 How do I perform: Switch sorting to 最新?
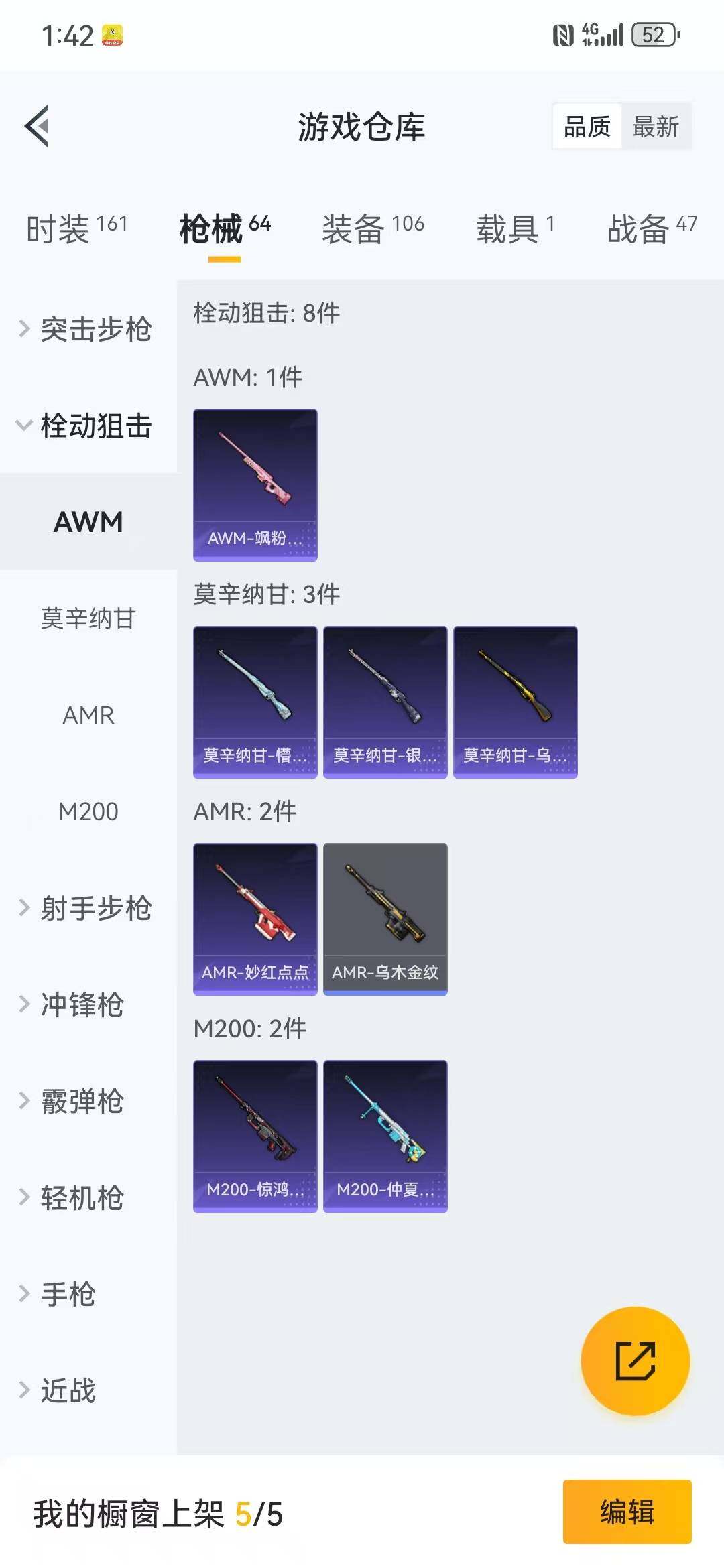click(x=655, y=126)
